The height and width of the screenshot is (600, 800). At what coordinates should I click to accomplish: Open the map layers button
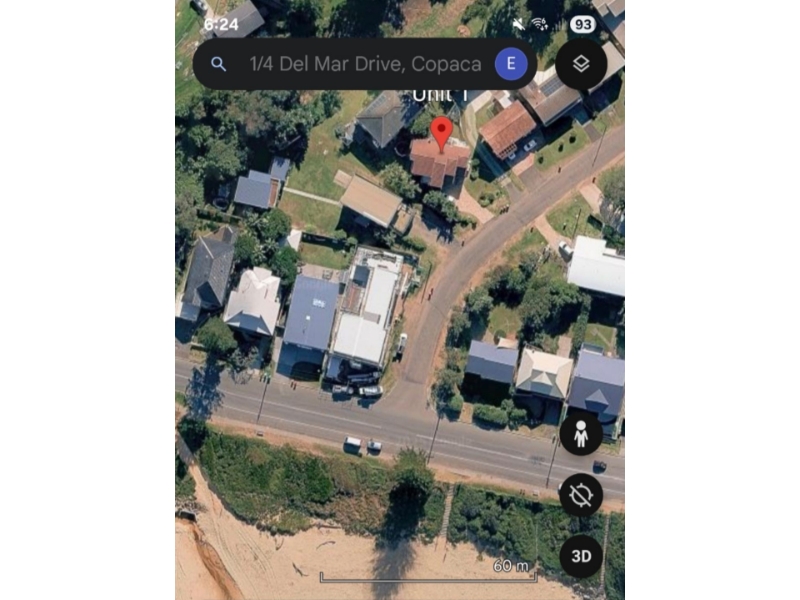pyautogui.click(x=581, y=64)
